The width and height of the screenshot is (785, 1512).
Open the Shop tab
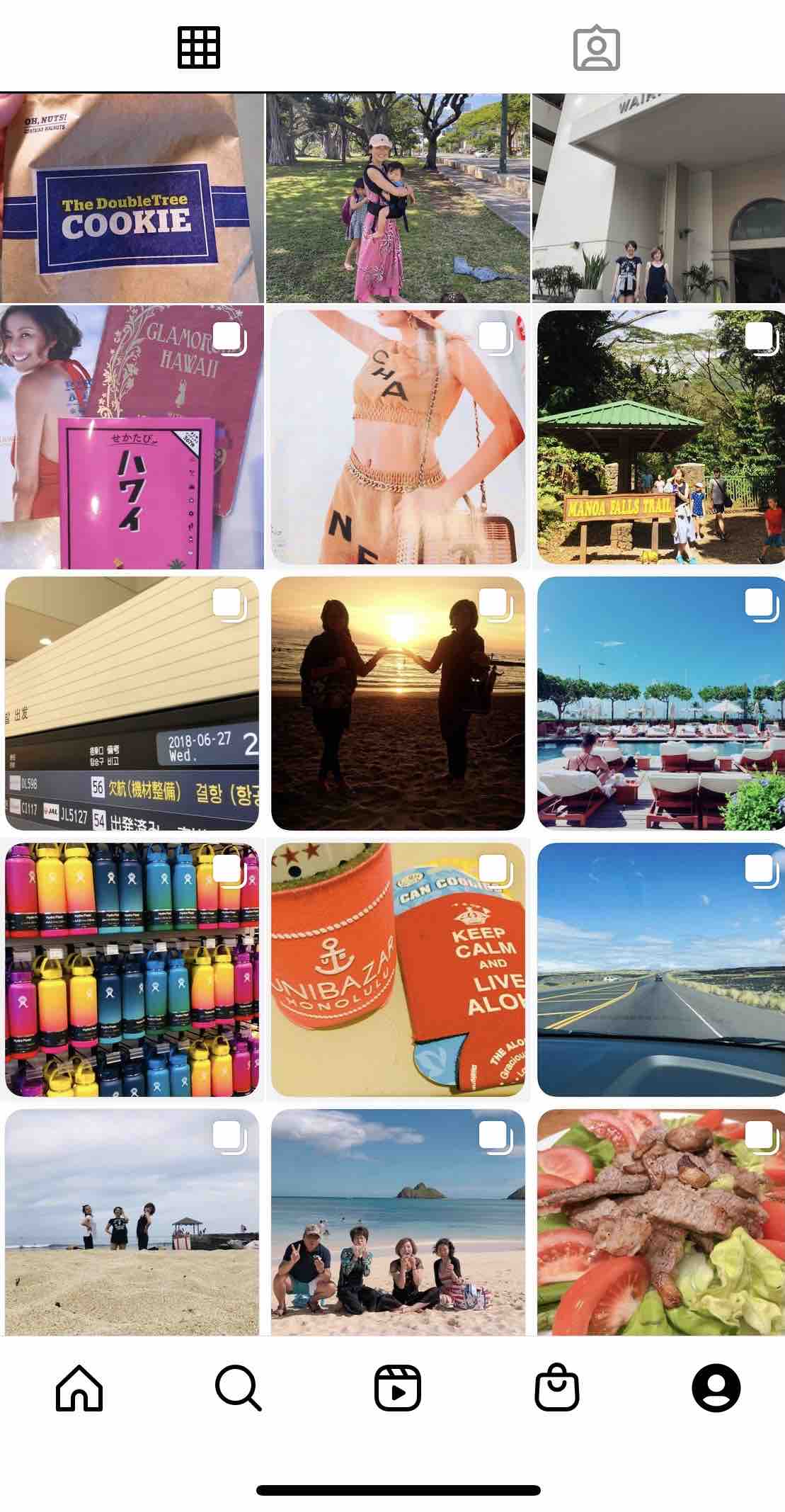[557, 1388]
